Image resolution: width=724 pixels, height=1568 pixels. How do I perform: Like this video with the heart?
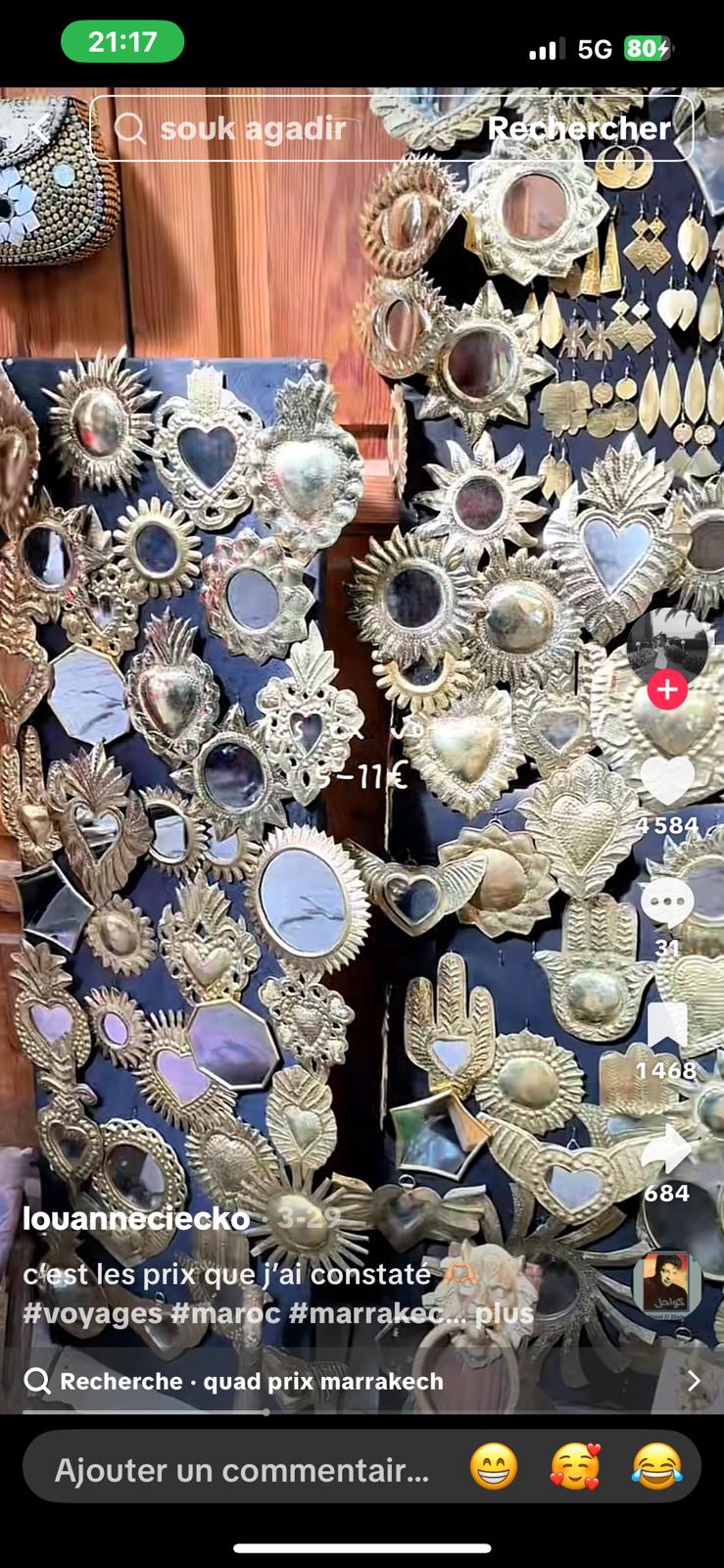click(667, 782)
